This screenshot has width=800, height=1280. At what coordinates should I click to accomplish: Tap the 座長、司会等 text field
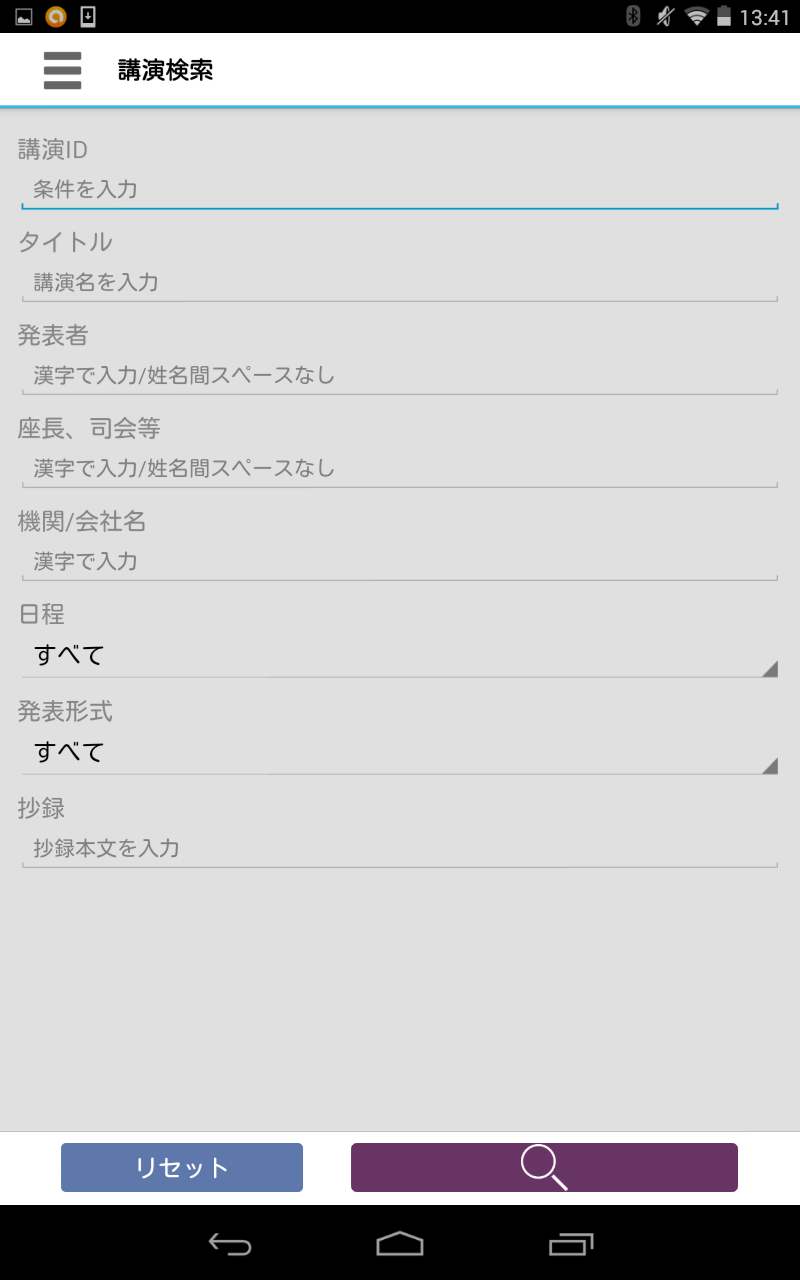coord(400,468)
